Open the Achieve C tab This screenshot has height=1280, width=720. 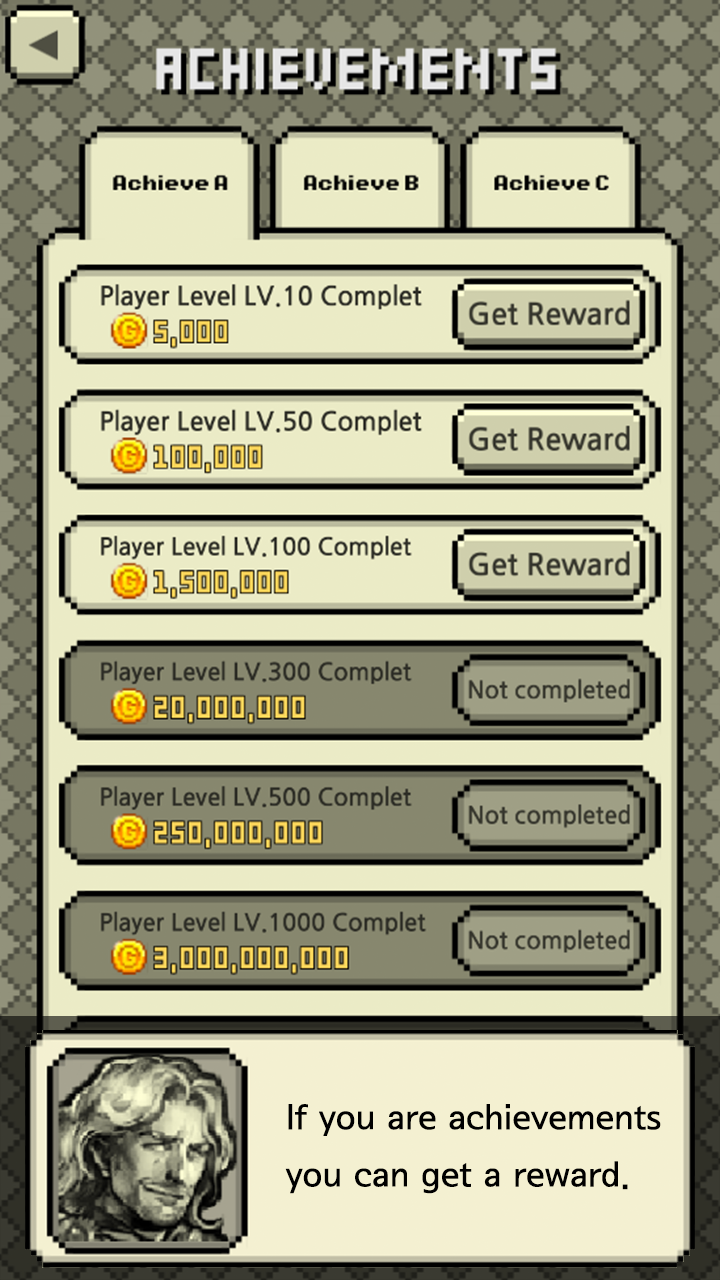(x=550, y=183)
